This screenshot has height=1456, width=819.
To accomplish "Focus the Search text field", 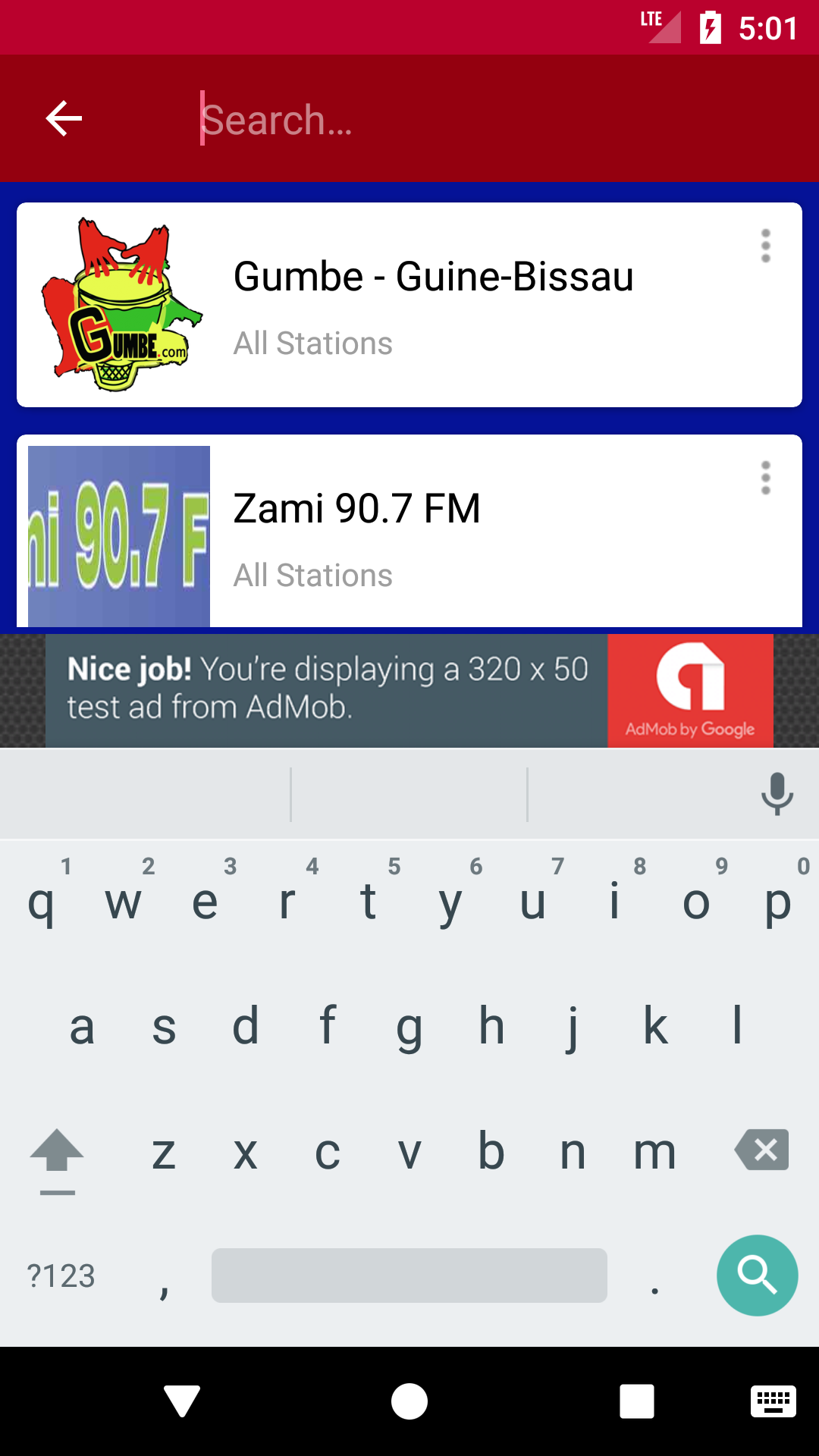I will 455,119.
